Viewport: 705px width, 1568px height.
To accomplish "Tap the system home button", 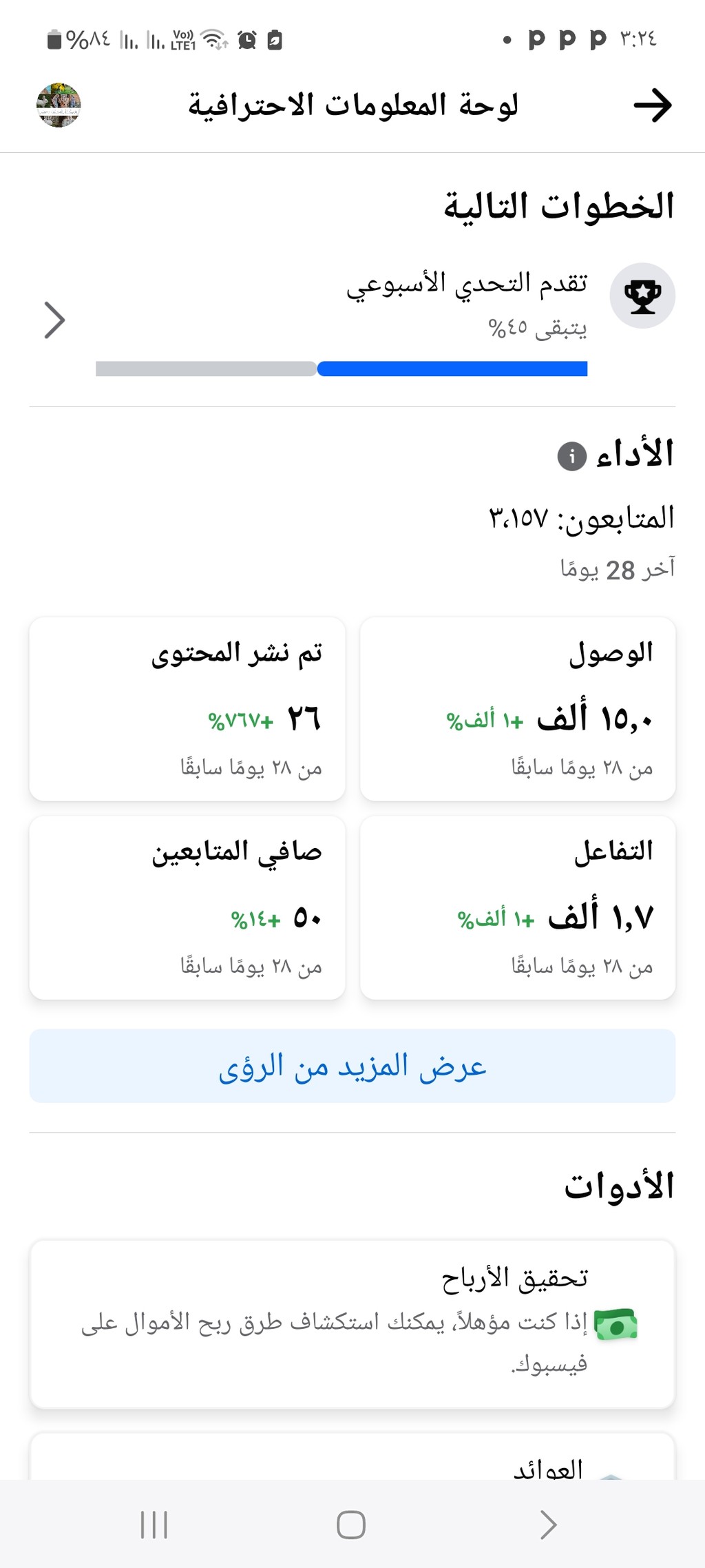I will pyautogui.click(x=351, y=1525).
